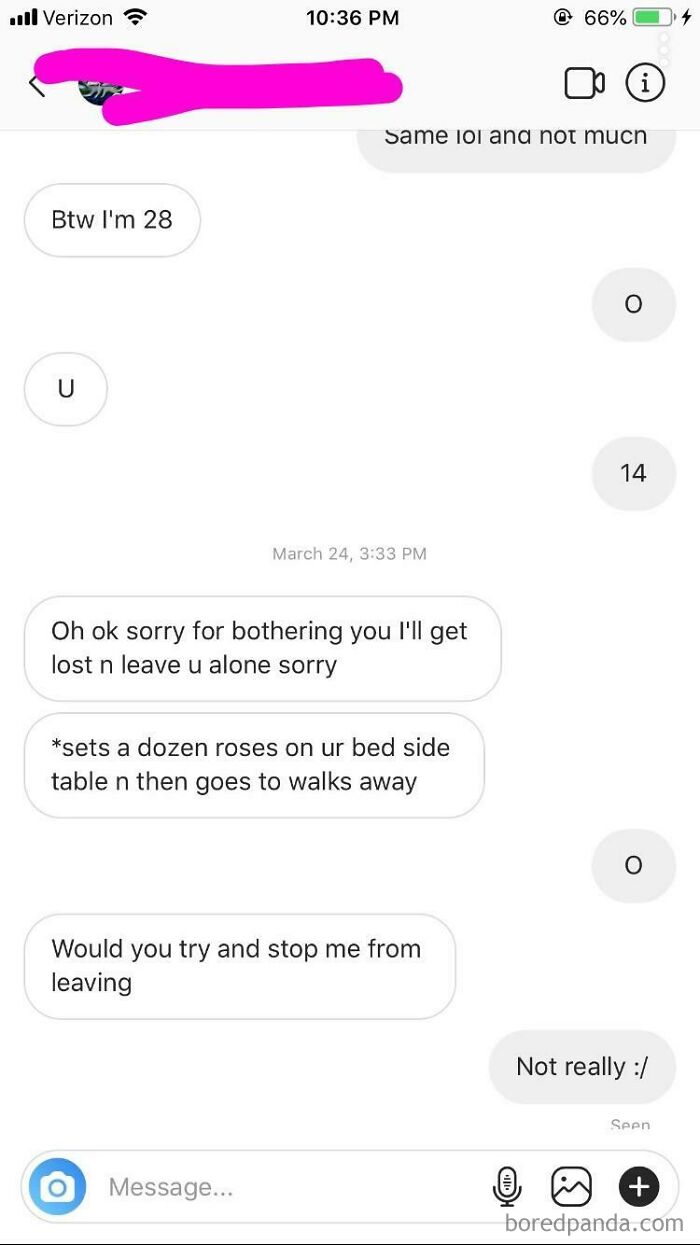Go back to the inbox list
Image resolution: width=700 pixels, height=1245 pixels.
(x=38, y=85)
